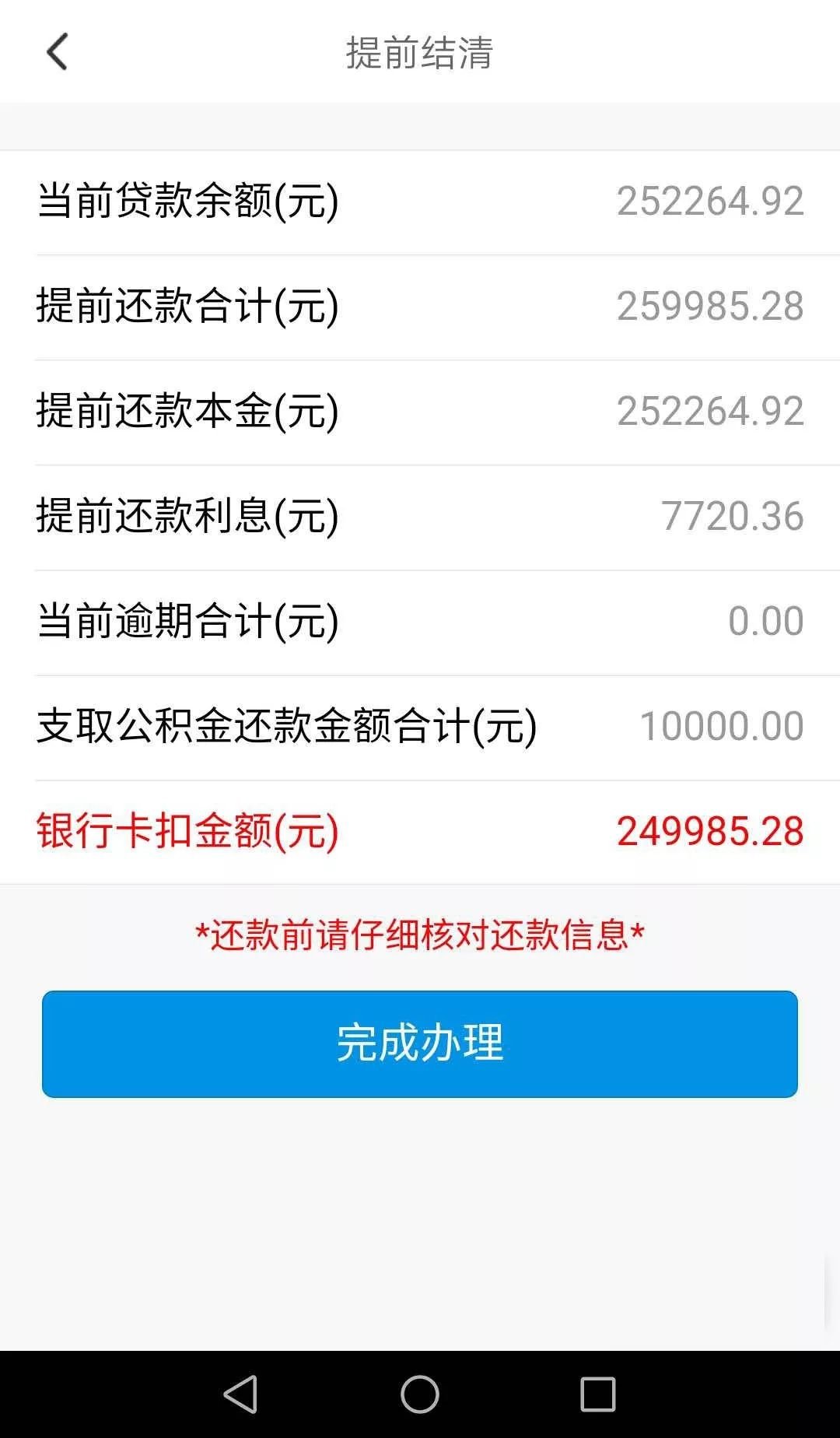Tap the 完成办理 button
Screen dimensions: 840x1438
pyautogui.click(x=420, y=1043)
